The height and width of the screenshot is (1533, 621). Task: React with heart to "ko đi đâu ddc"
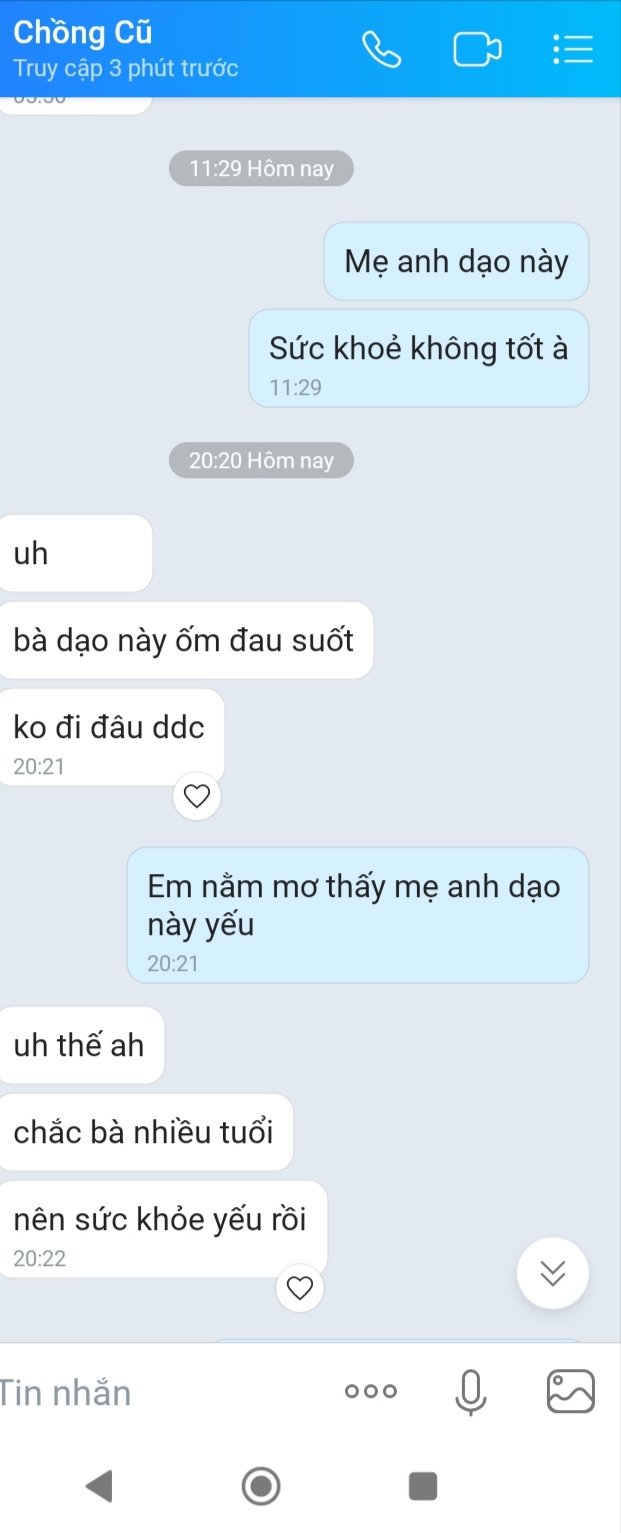(x=197, y=796)
